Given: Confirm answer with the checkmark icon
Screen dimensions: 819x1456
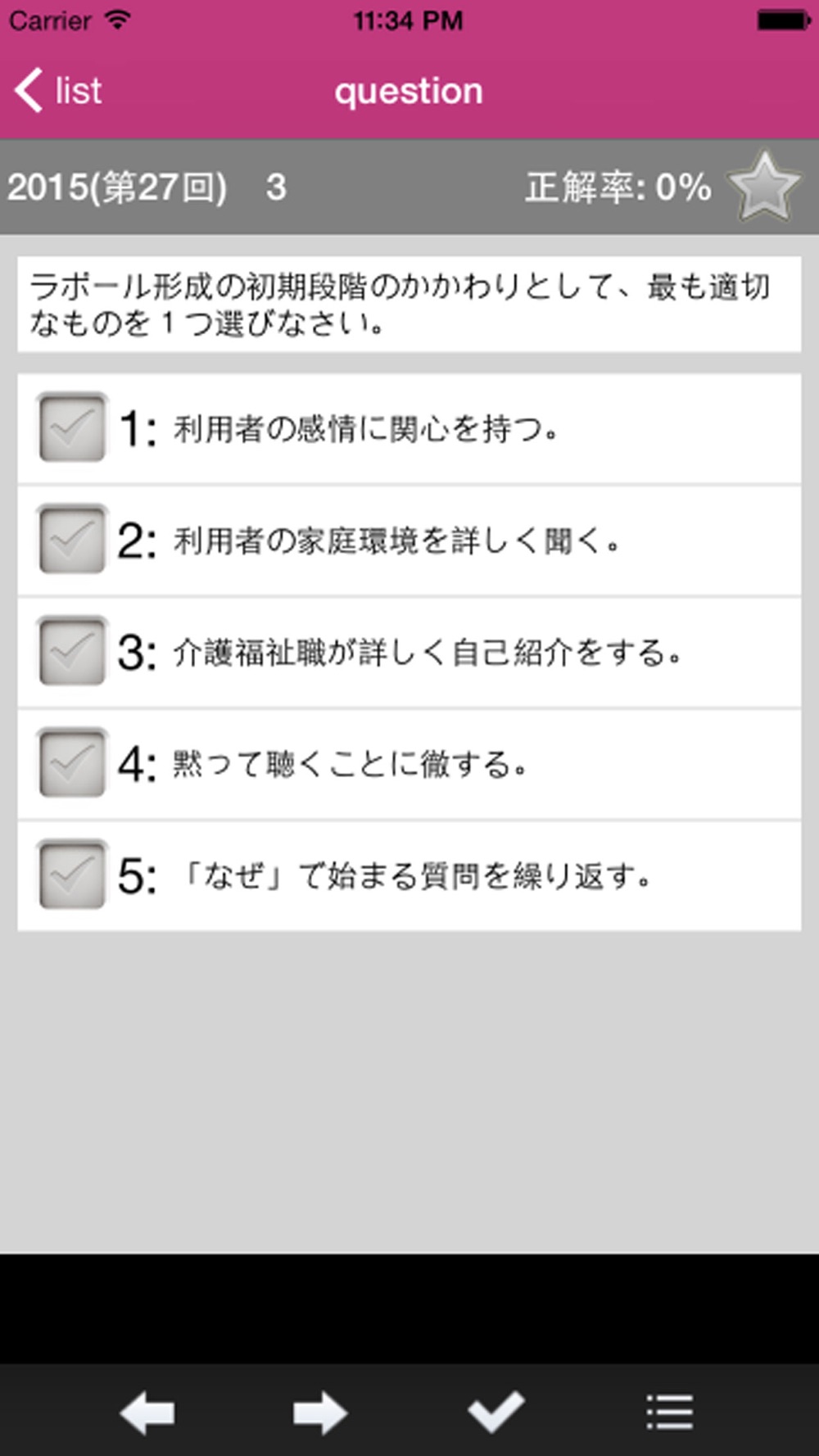Looking at the screenshot, I should point(496,1411).
